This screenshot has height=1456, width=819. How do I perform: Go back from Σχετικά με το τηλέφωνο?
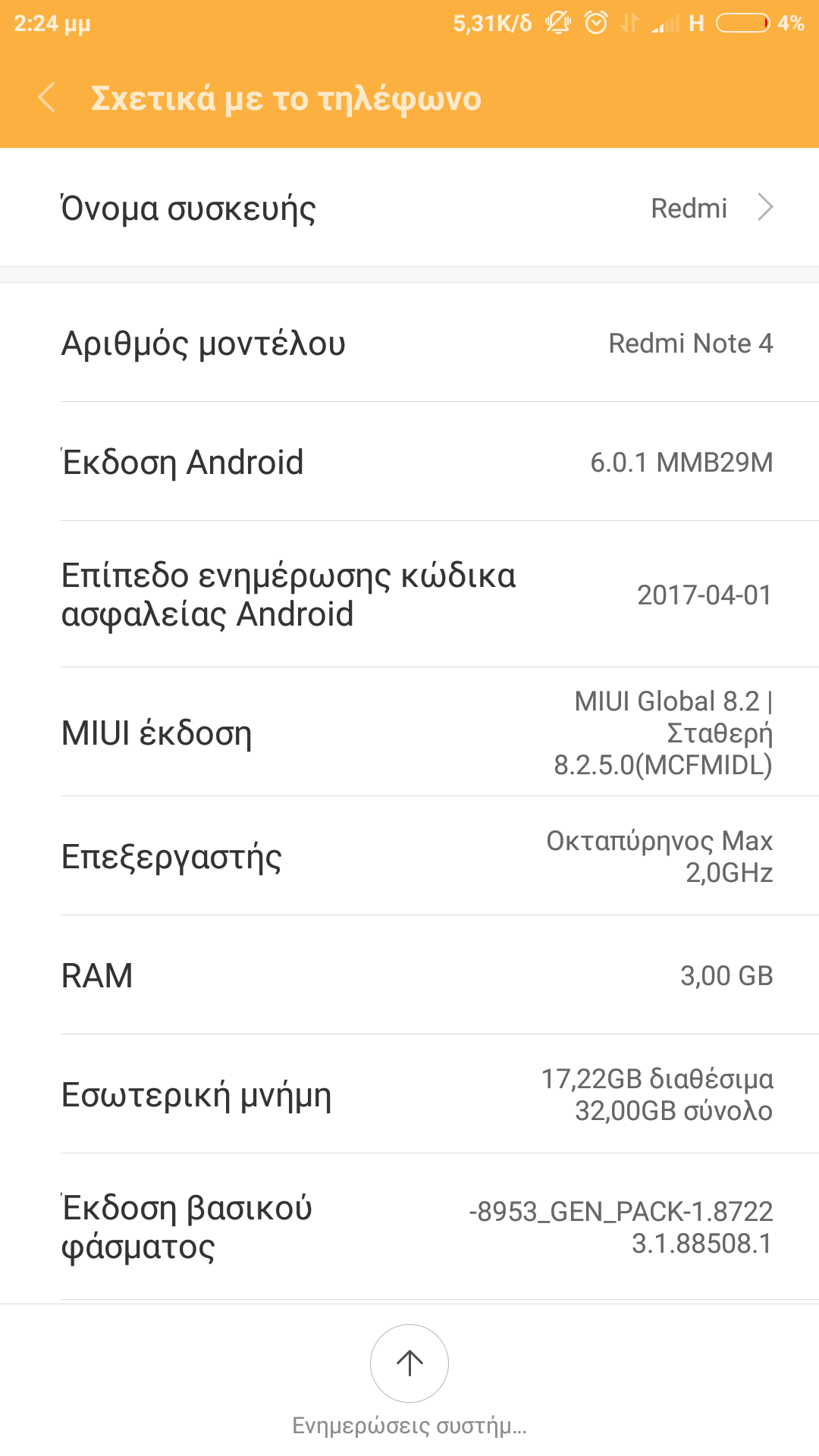pos(47,99)
